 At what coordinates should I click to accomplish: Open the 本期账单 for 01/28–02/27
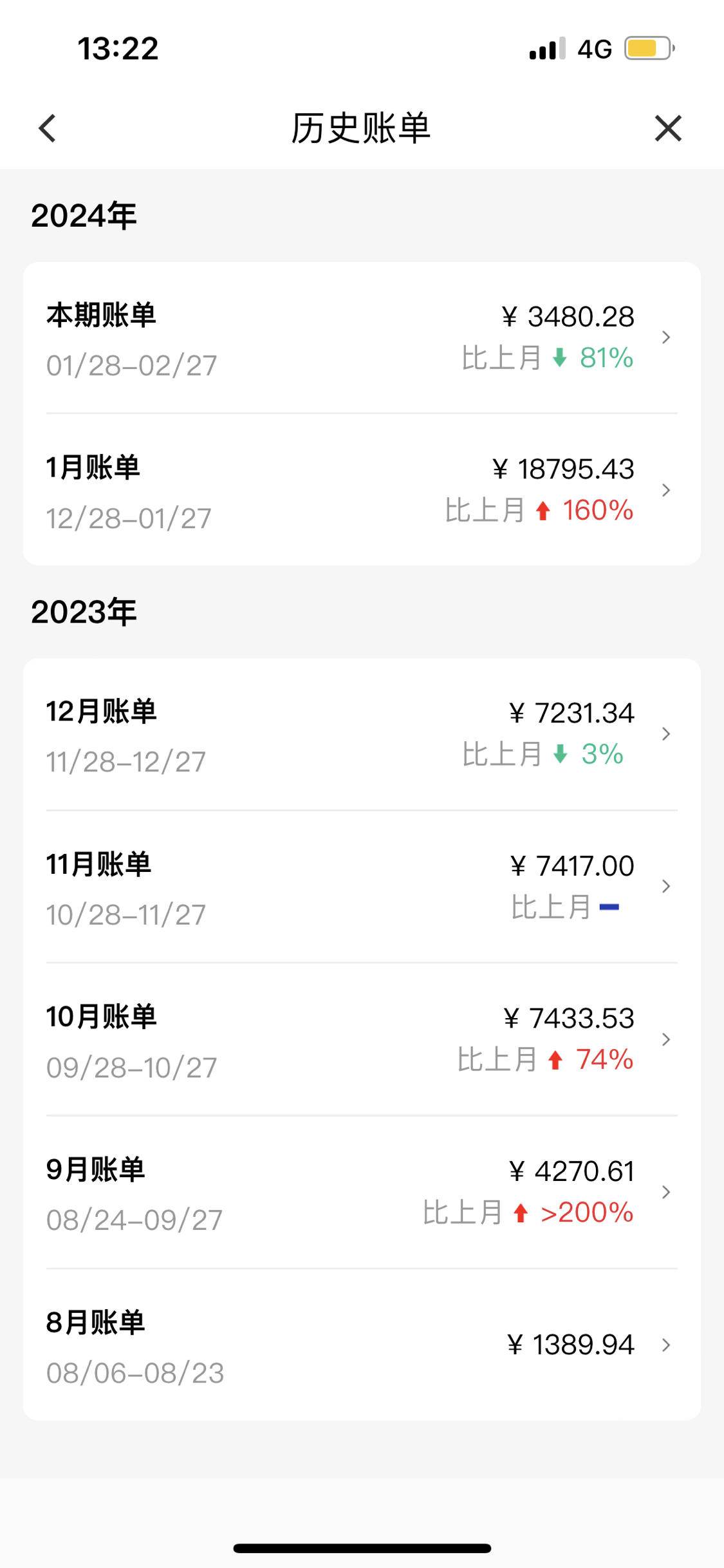coord(362,338)
